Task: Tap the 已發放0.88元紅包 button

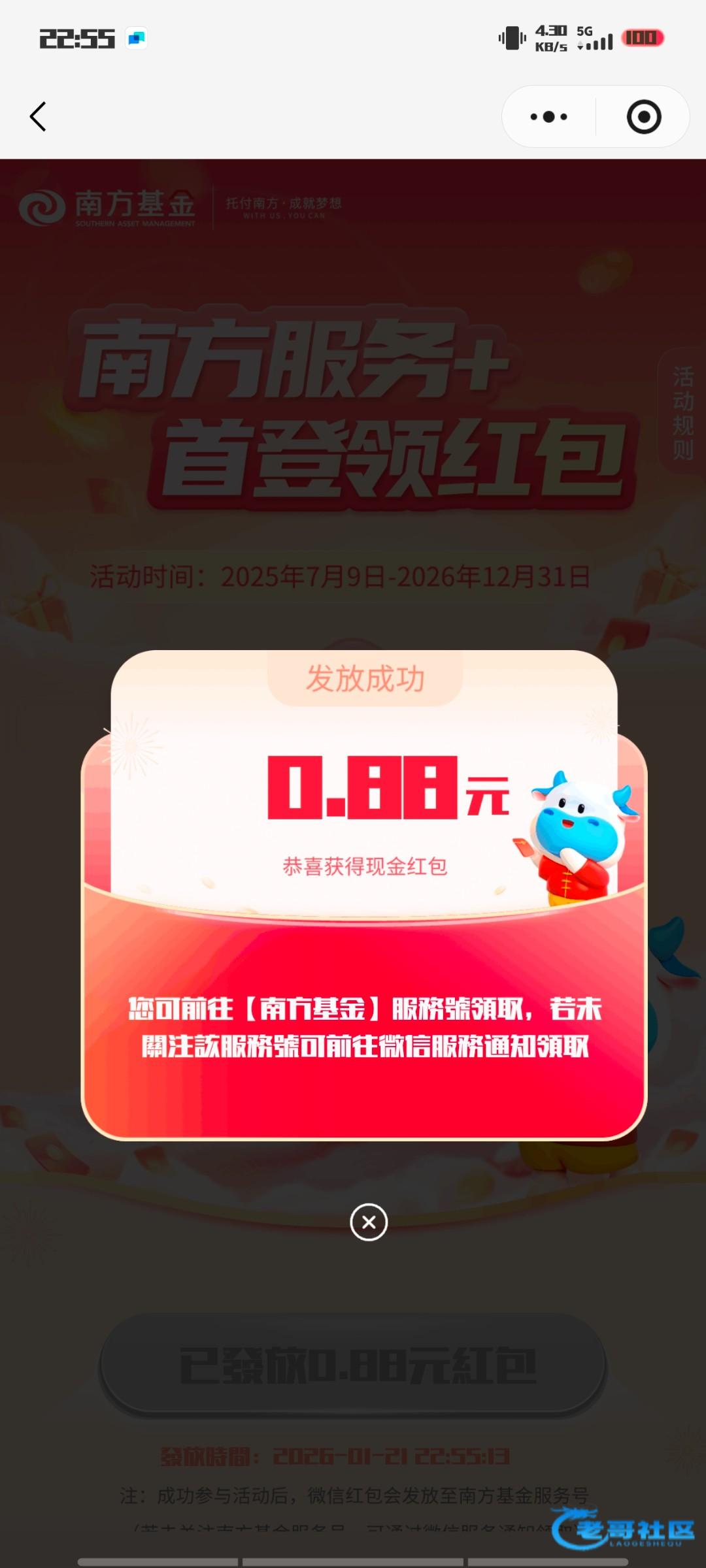Action: (353, 1365)
